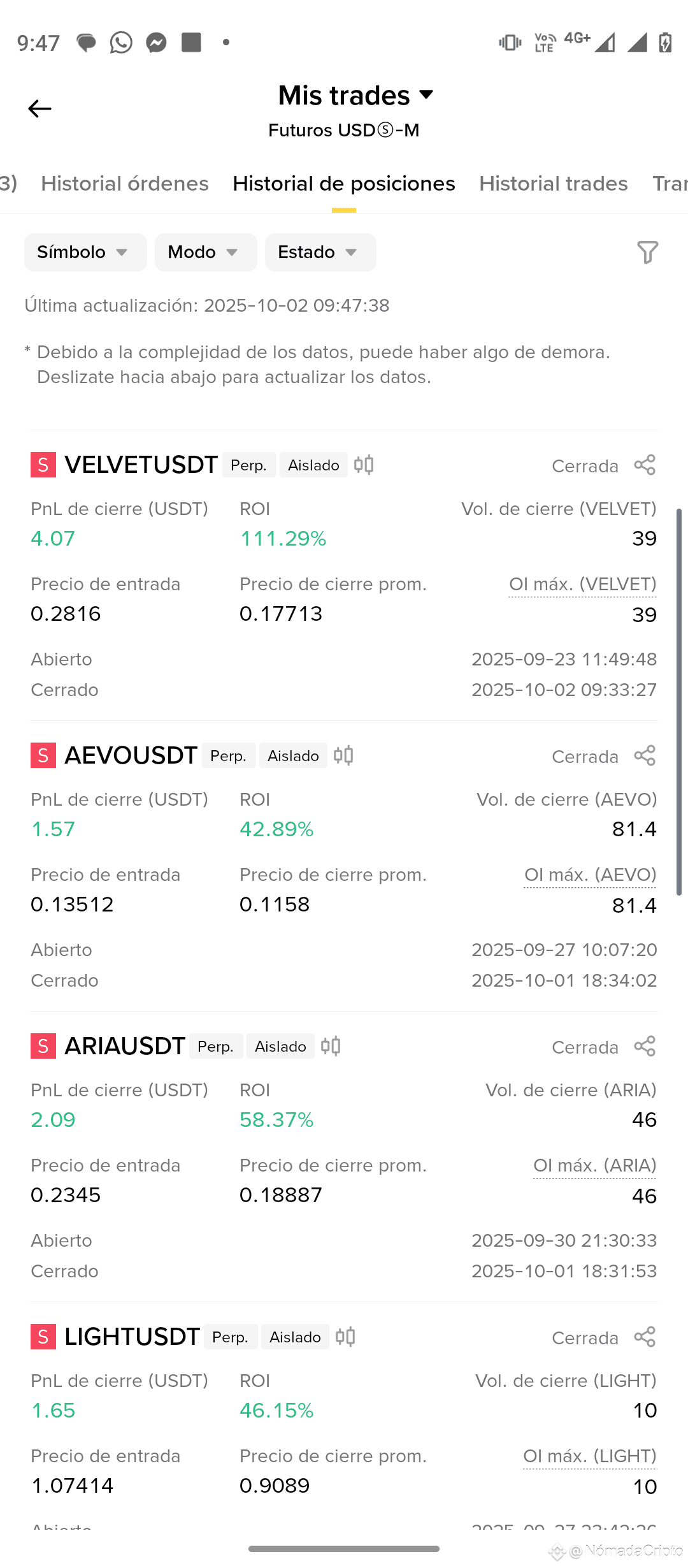
Task: Go back using the arrow
Action: click(x=39, y=109)
